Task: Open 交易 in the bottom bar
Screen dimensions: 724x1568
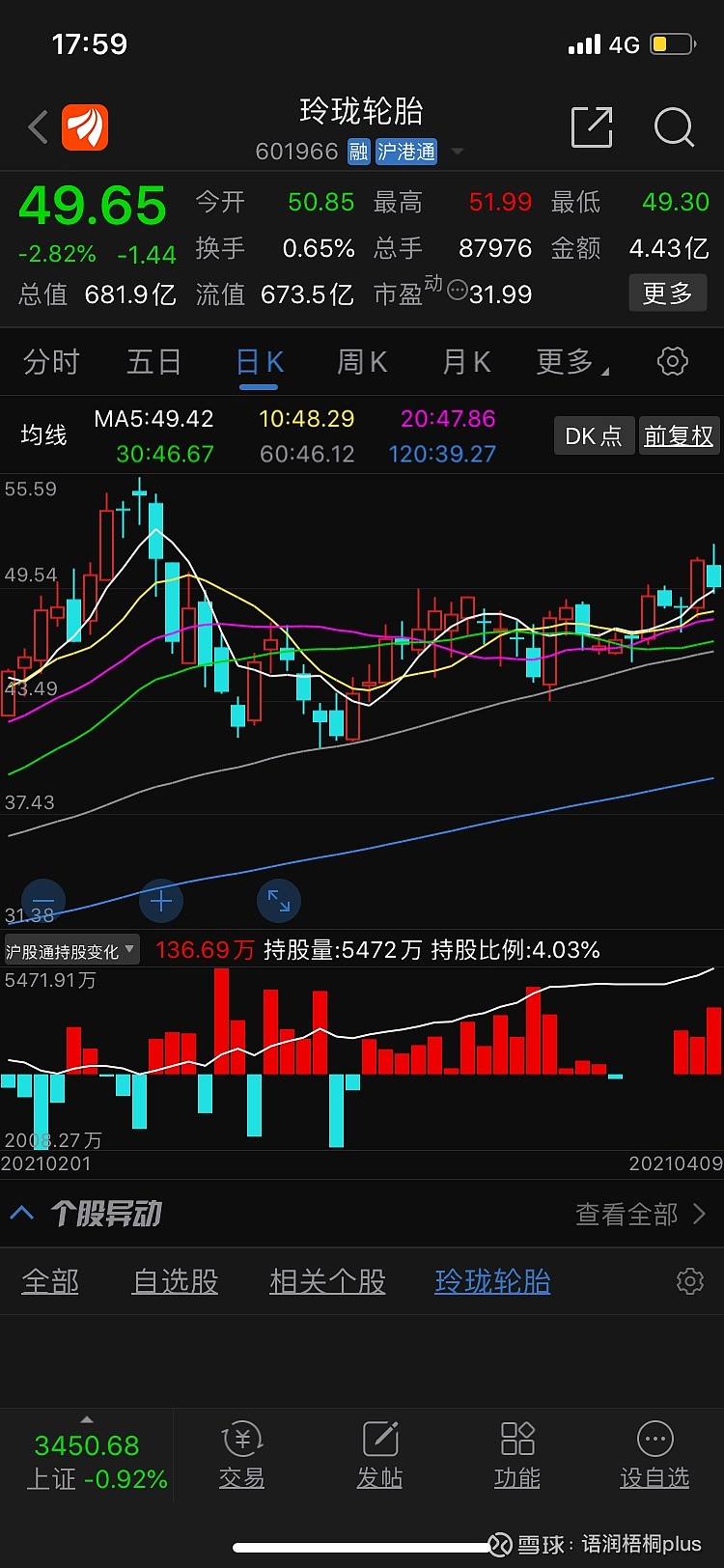Action: pyautogui.click(x=241, y=1456)
